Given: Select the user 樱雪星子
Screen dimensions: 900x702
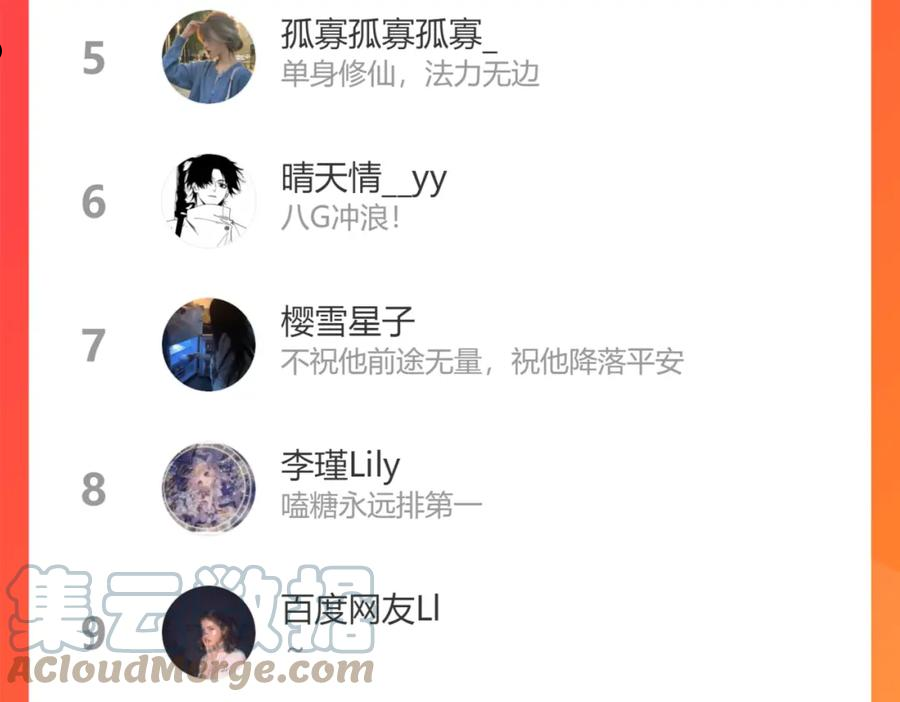Looking at the screenshot, I should pyautogui.click(x=450, y=344).
